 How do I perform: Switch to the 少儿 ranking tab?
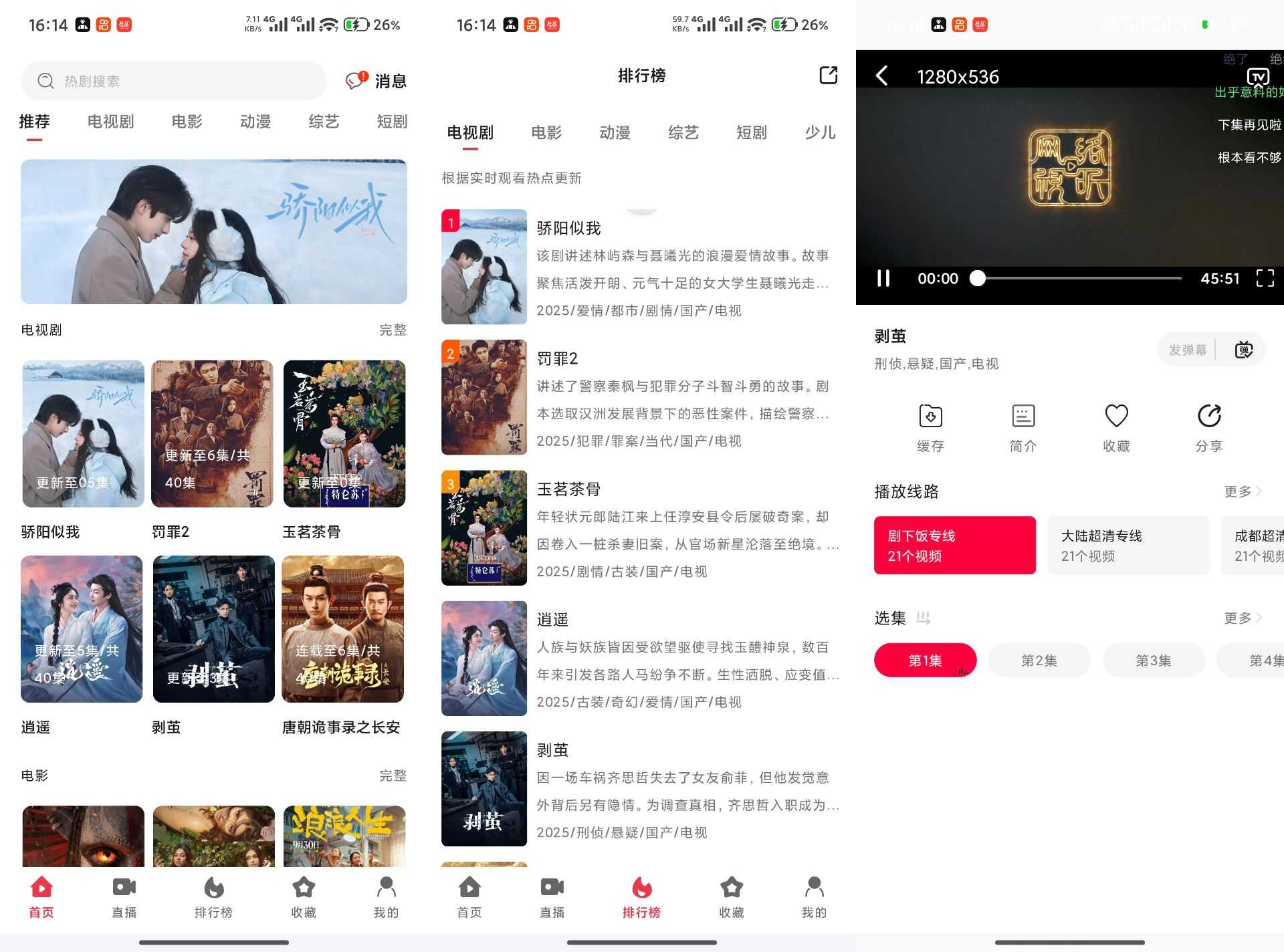[820, 132]
